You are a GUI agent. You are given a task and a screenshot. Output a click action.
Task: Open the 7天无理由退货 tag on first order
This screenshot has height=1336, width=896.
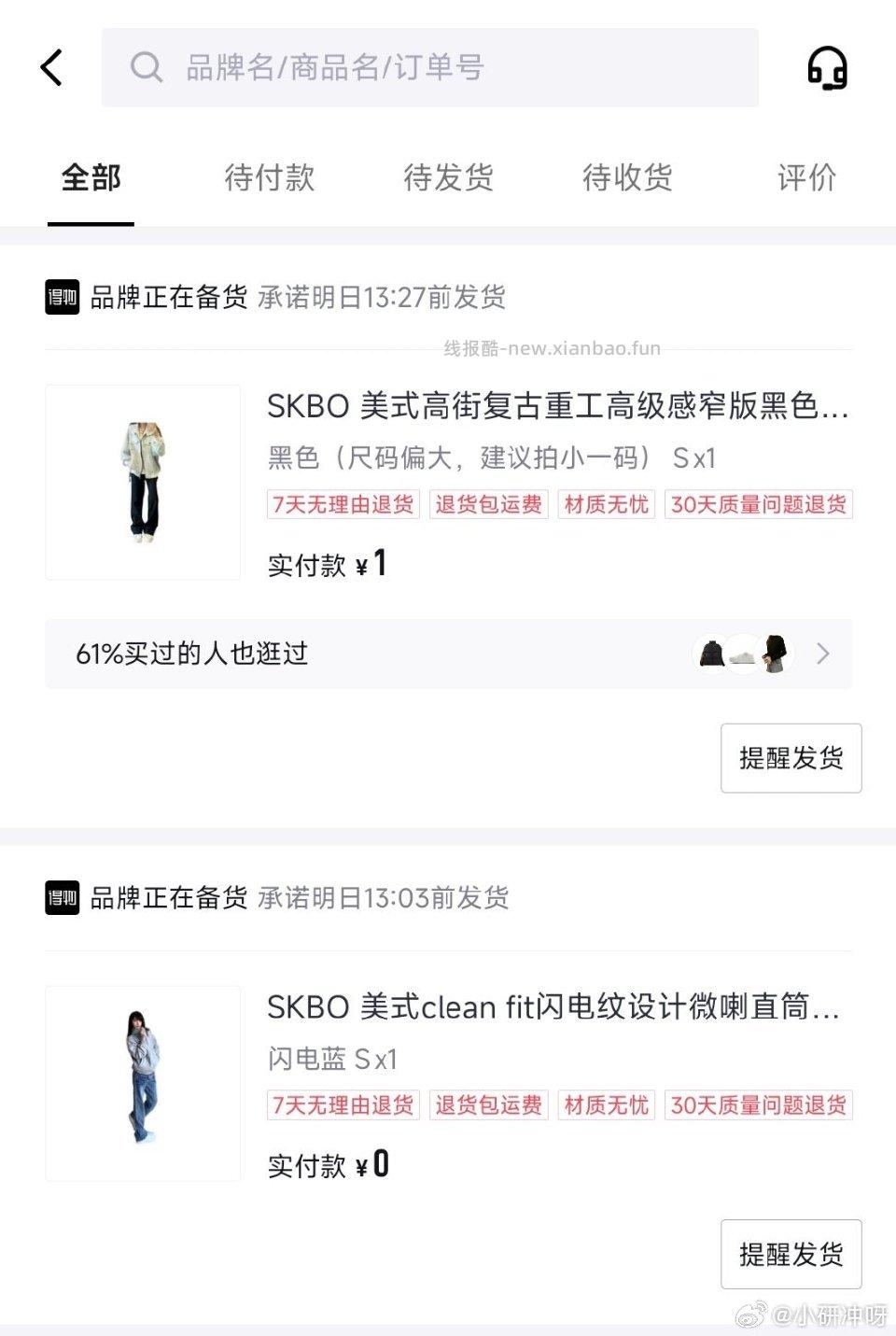coord(343,504)
